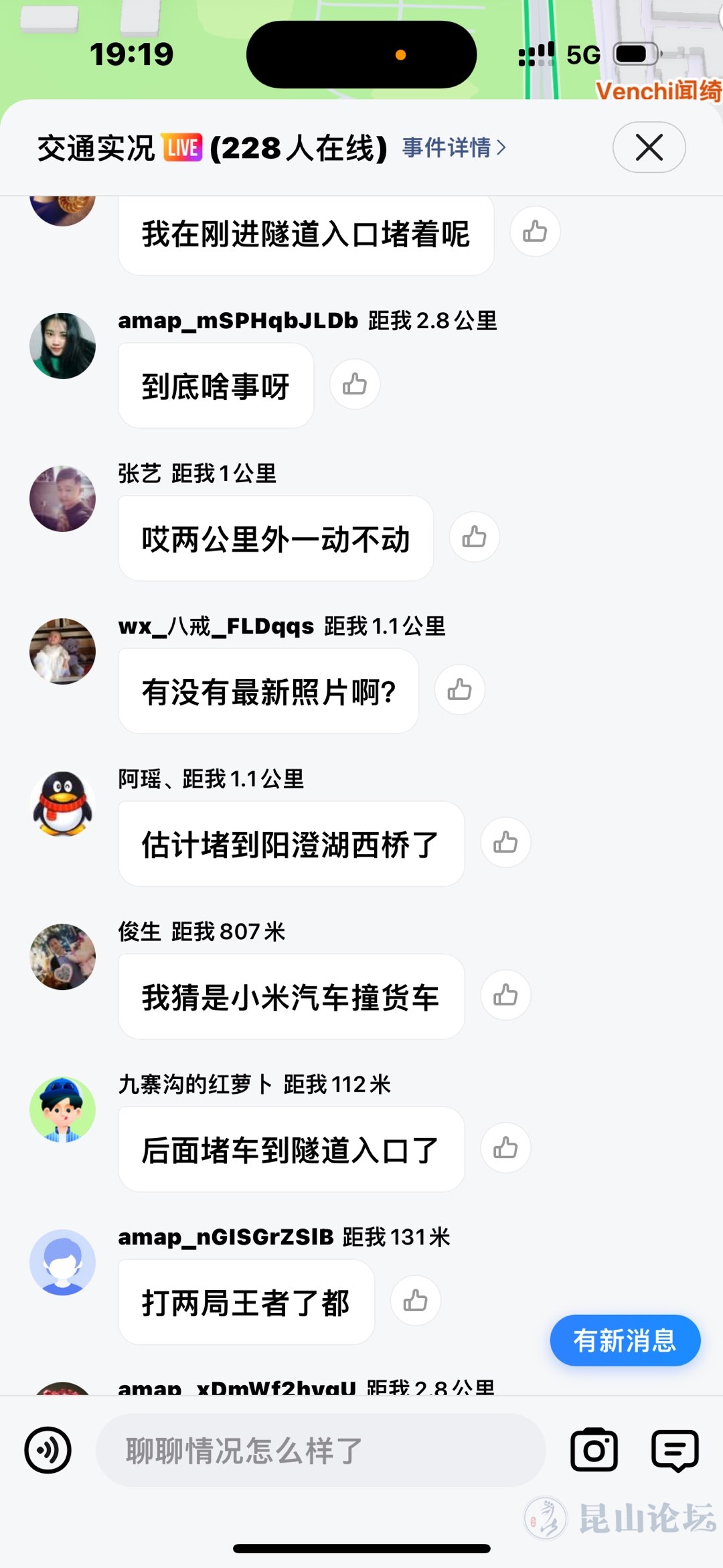The width and height of the screenshot is (723, 1568).
Task: Like the message 我在刚进隧道入口堵着呢
Action: pos(535,232)
